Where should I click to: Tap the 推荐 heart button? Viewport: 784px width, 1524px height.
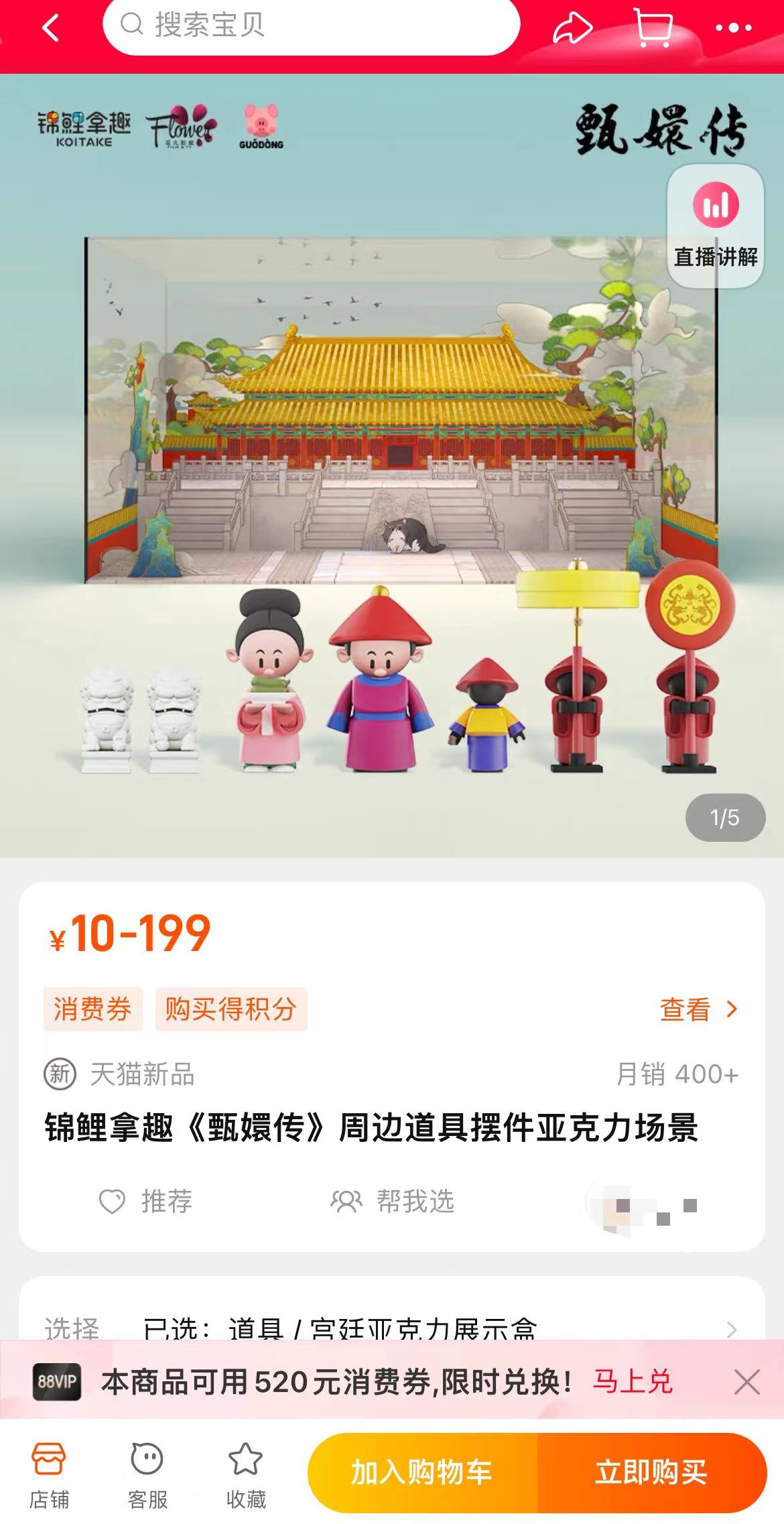coord(145,1201)
